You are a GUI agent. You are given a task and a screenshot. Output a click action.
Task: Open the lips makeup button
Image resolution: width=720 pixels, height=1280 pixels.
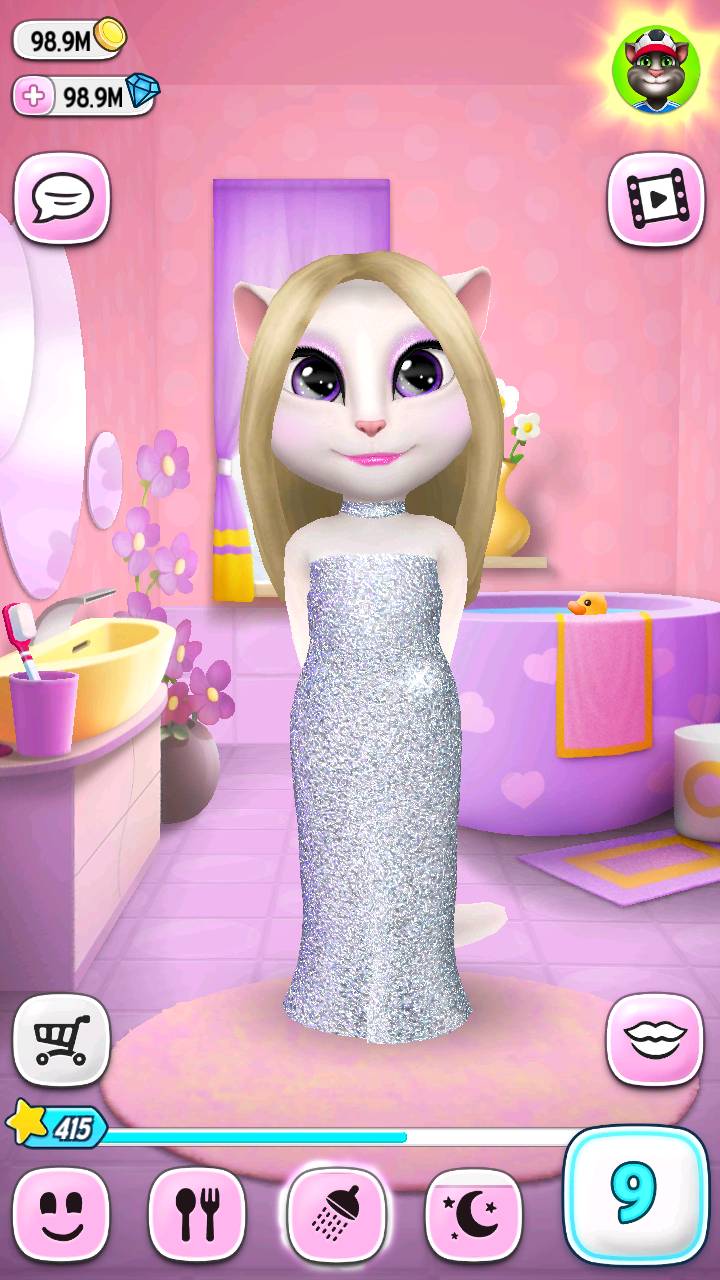pos(655,1040)
